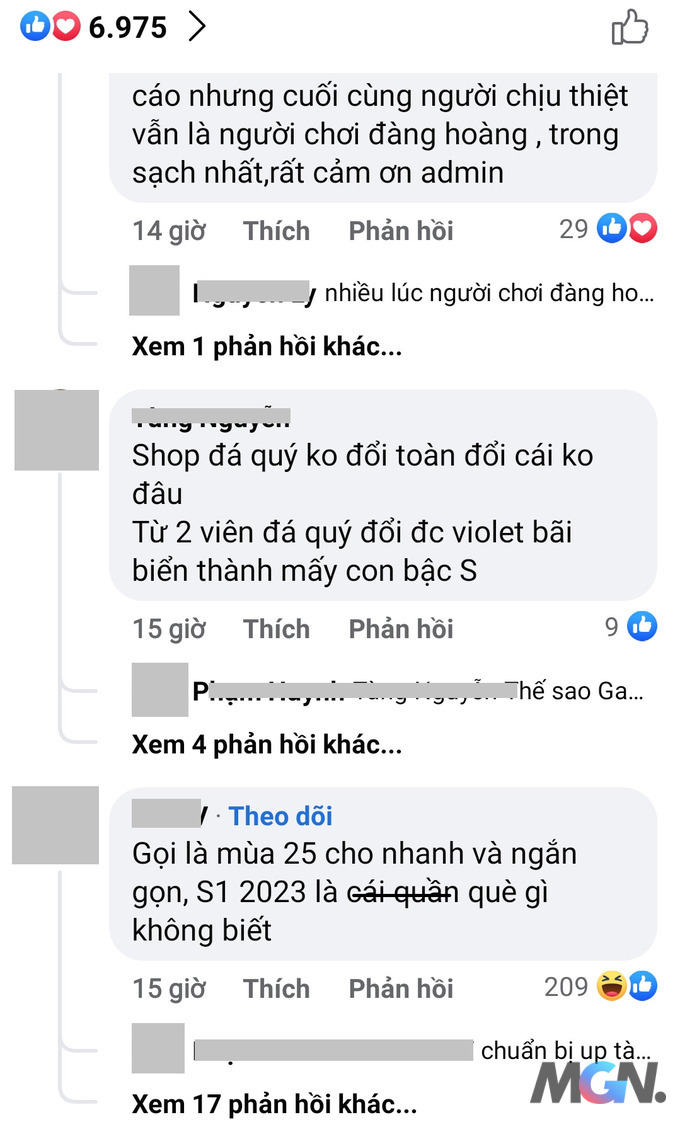Open the 6.975 reactions list

[x=113, y=27]
